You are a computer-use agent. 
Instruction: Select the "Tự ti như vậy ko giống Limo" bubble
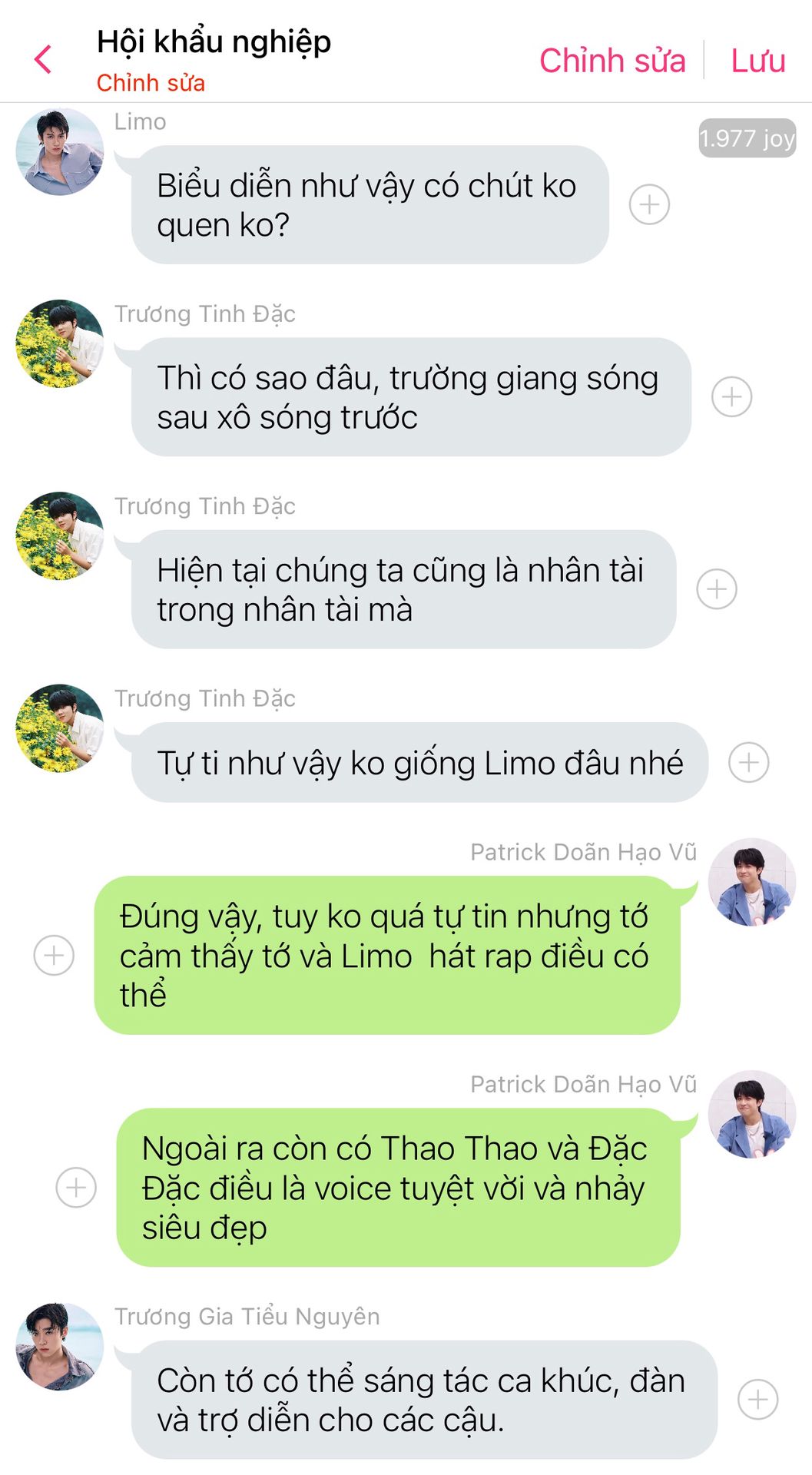click(419, 763)
